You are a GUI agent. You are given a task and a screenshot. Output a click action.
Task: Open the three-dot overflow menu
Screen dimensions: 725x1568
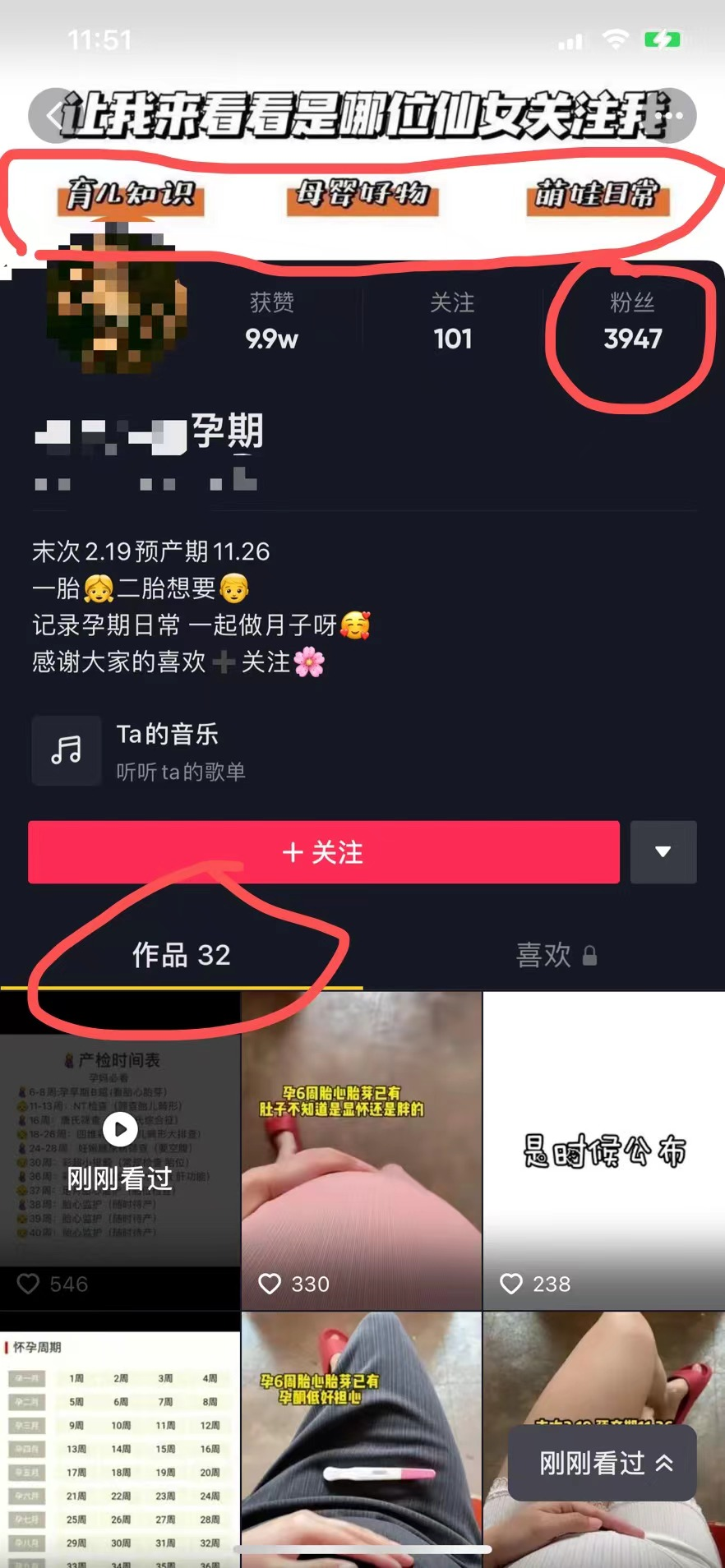pyautogui.click(x=674, y=116)
